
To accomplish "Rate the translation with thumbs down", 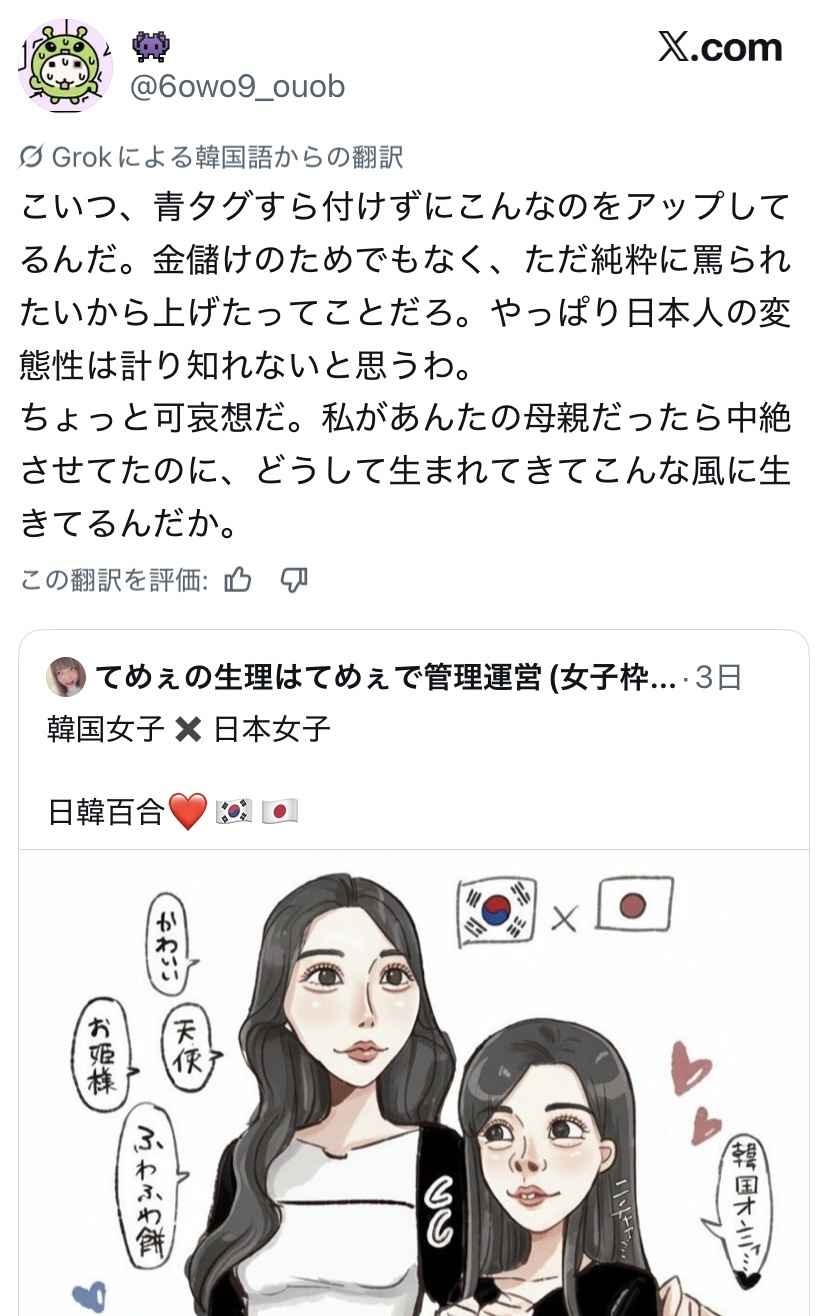I will click(293, 580).
